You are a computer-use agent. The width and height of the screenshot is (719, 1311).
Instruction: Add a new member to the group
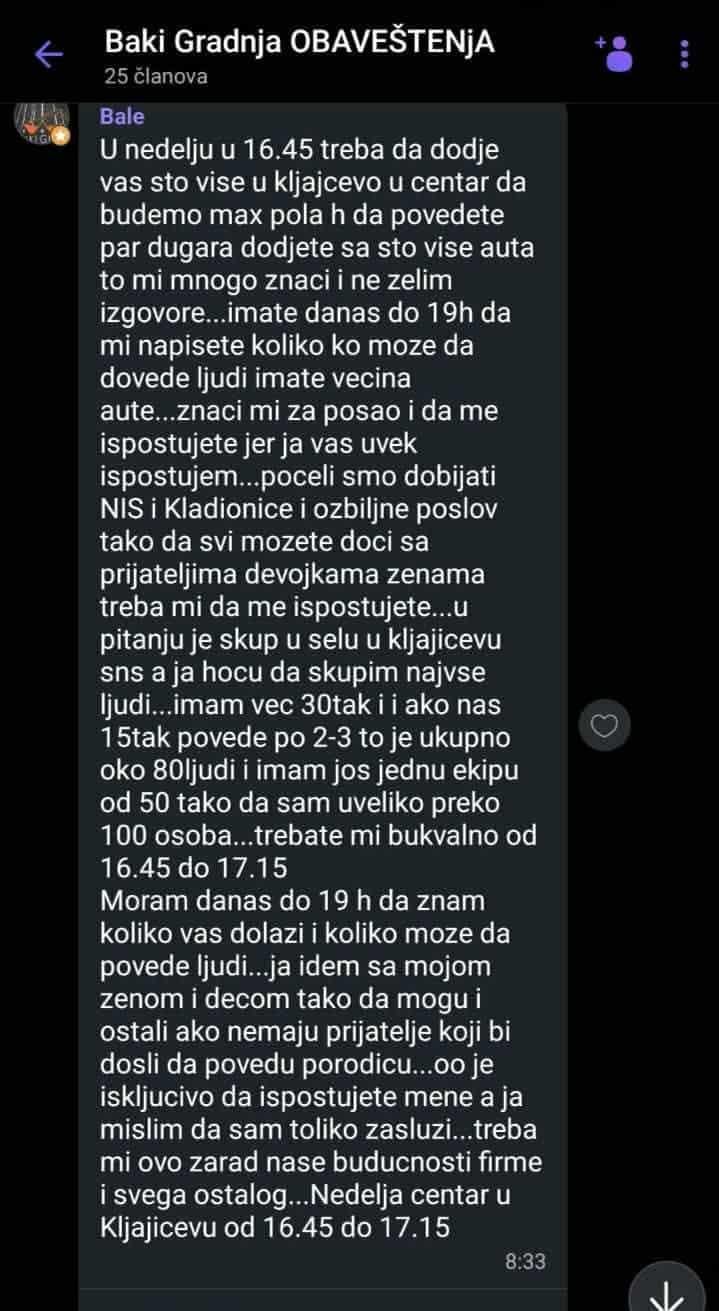614,53
